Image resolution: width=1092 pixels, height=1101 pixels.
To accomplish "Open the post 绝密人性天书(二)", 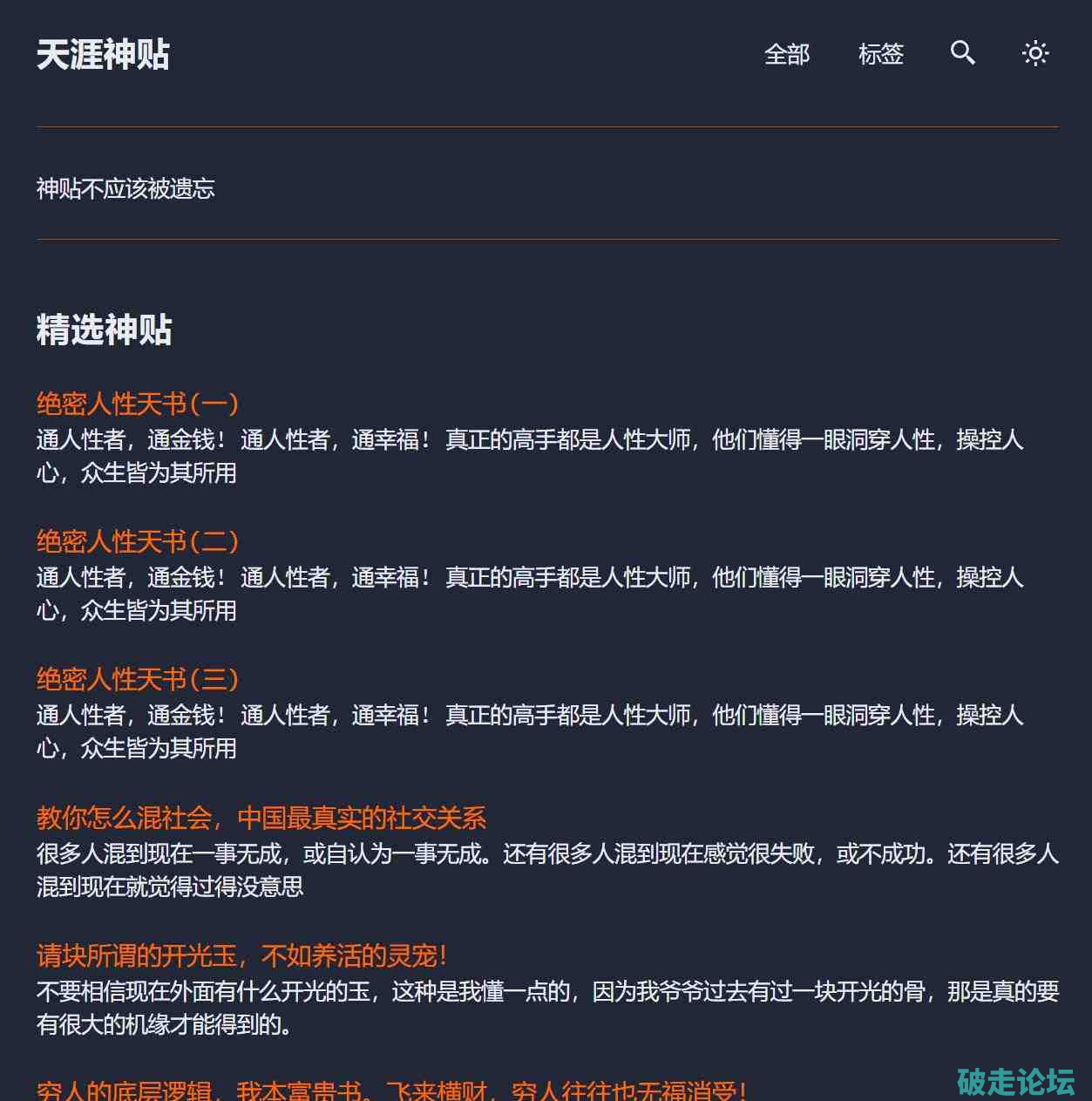I will 138,541.
